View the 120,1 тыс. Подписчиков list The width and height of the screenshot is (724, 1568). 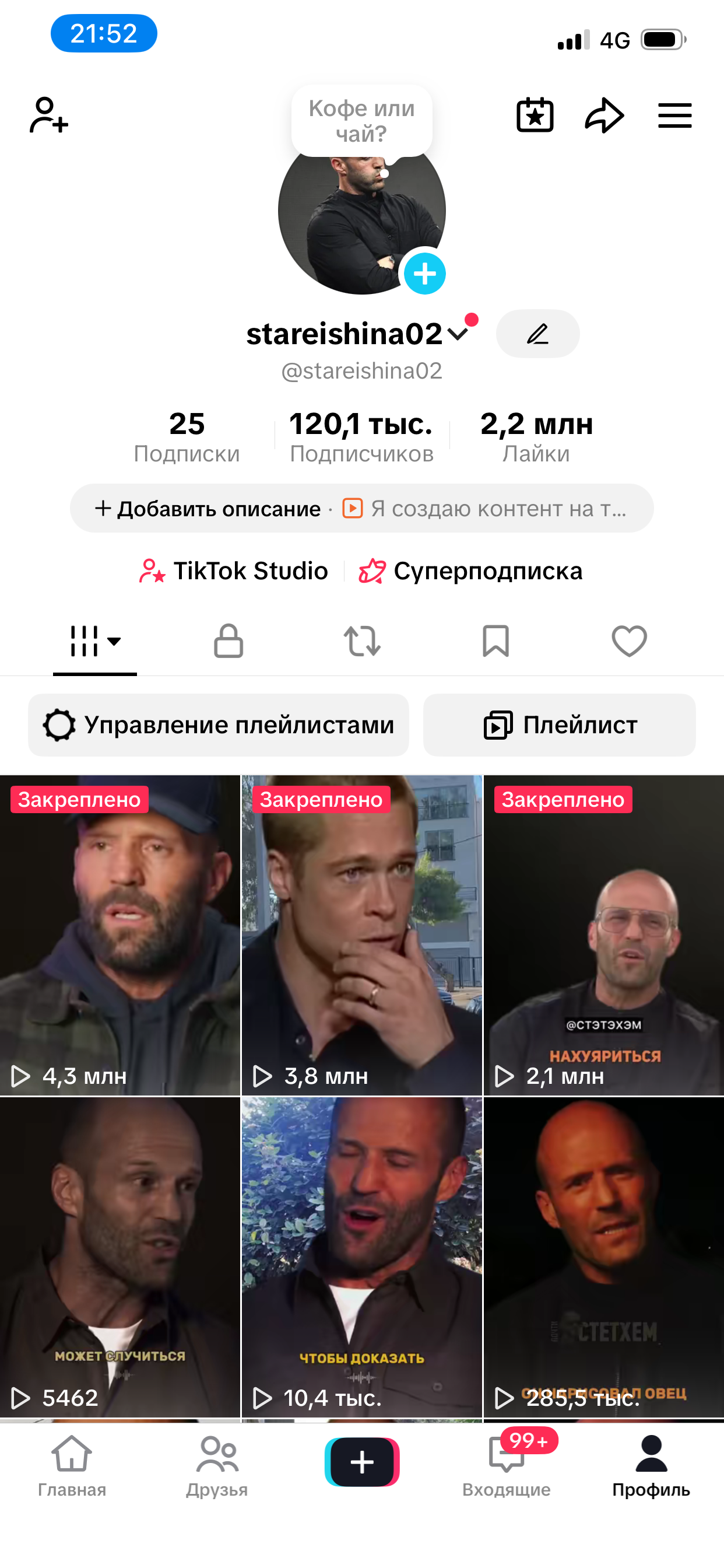361,436
